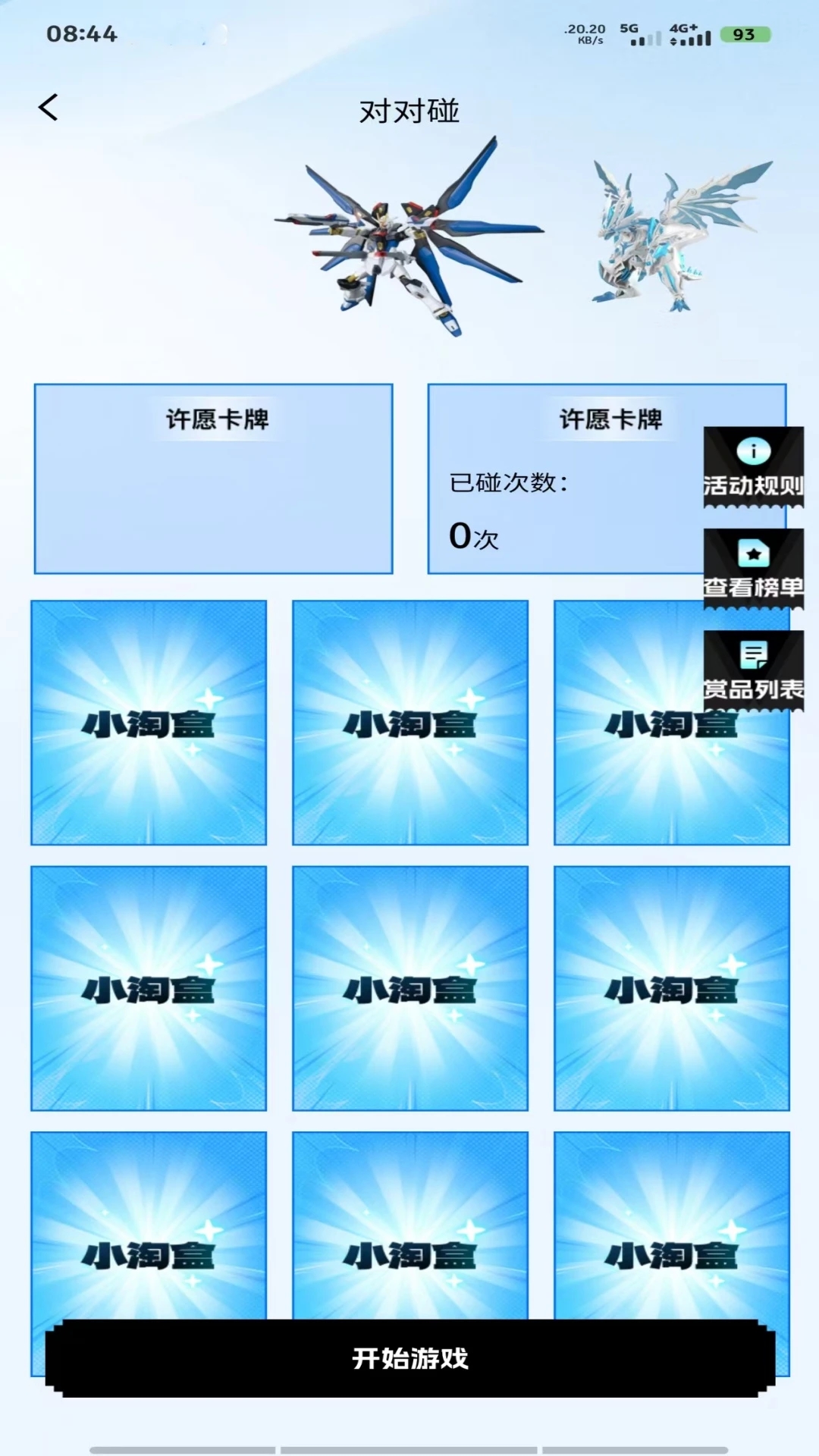Open 查看榜单 leaderboard
Screen dimensions: 819x1456
pos(753,569)
